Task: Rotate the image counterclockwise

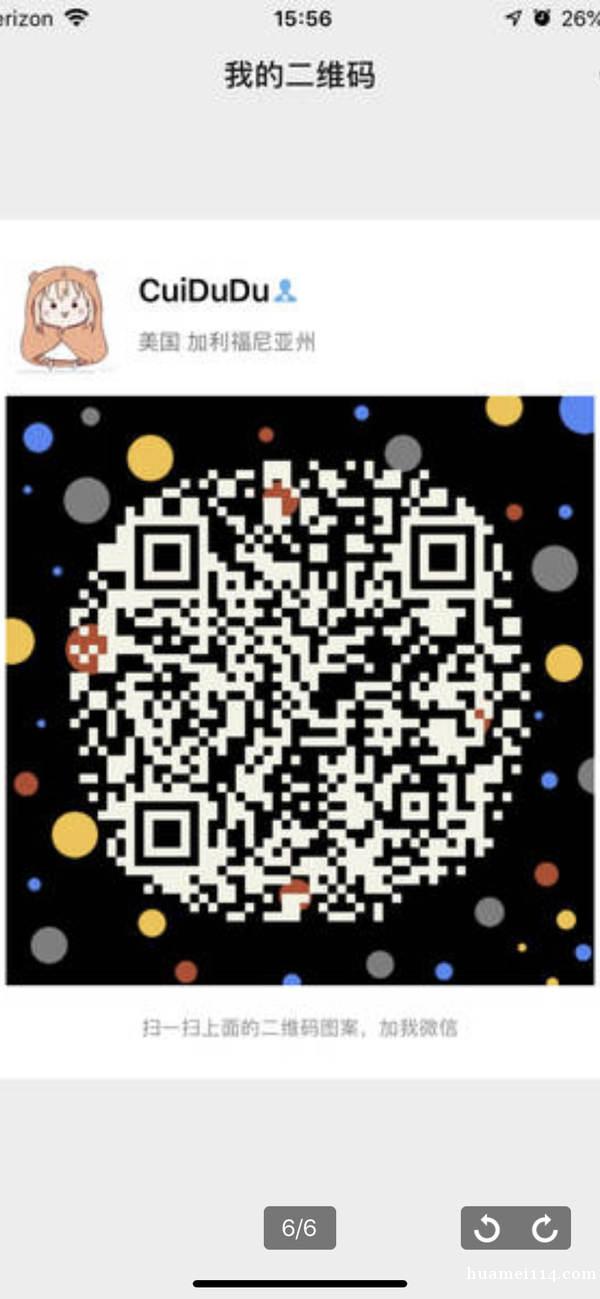Action: tap(487, 1228)
